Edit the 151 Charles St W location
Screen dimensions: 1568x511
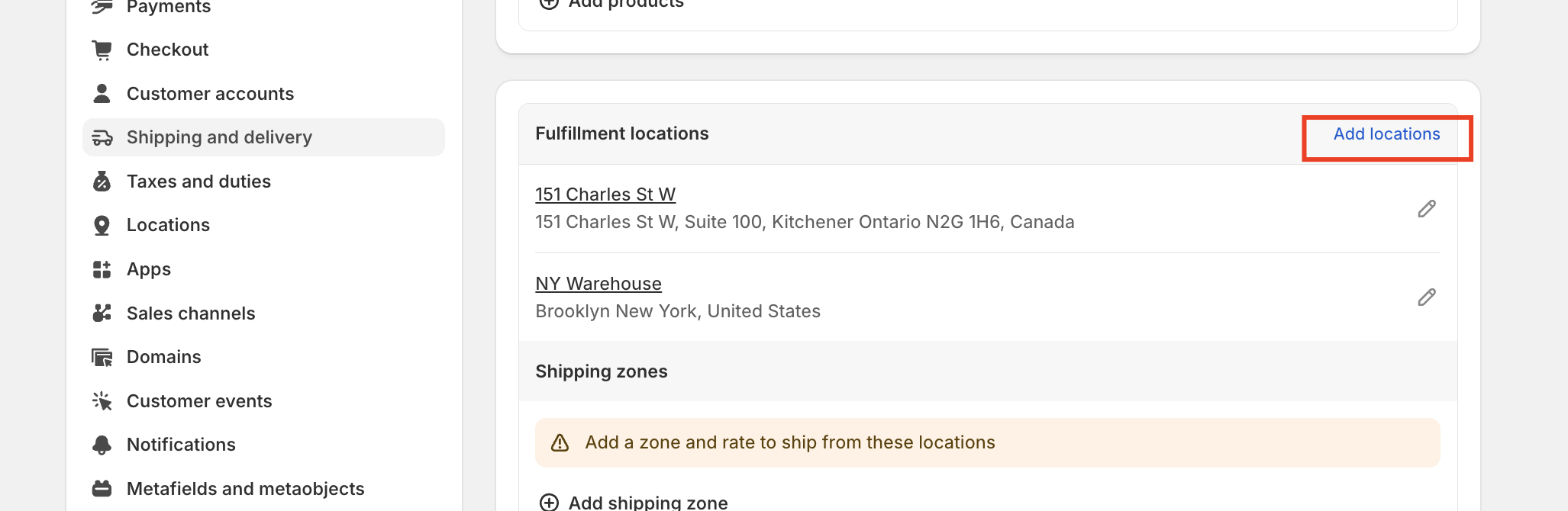[1426, 209]
